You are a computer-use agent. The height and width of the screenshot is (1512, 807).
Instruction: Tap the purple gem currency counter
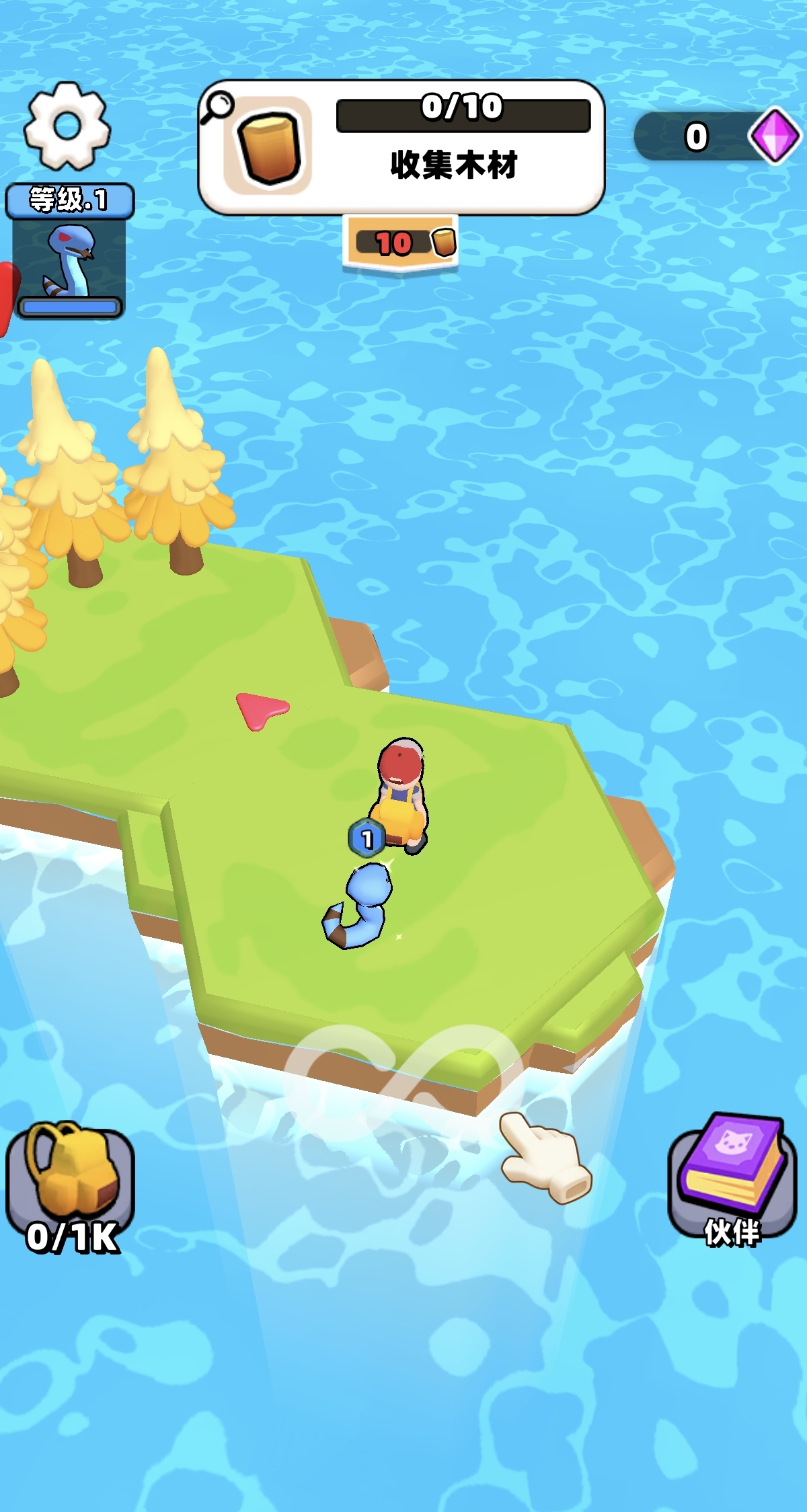(x=716, y=136)
